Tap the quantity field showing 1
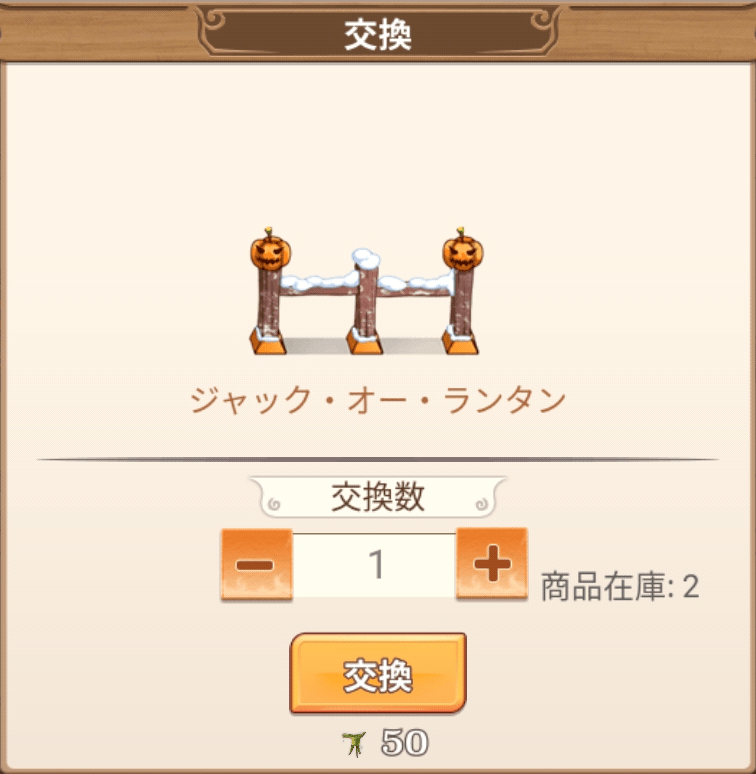This screenshot has width=756, height=774. 374,566
